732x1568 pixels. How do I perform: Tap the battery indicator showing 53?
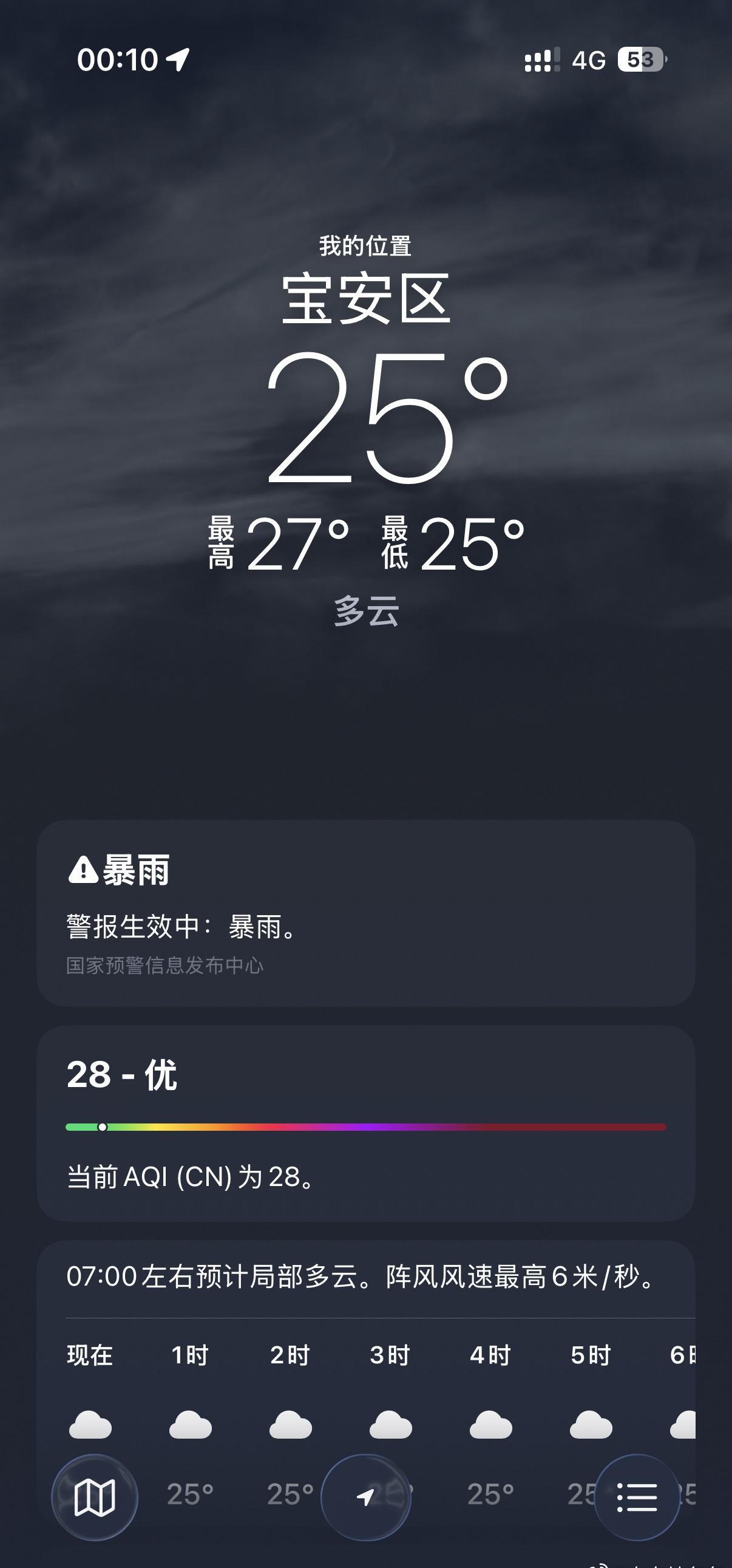click(642, 59)
